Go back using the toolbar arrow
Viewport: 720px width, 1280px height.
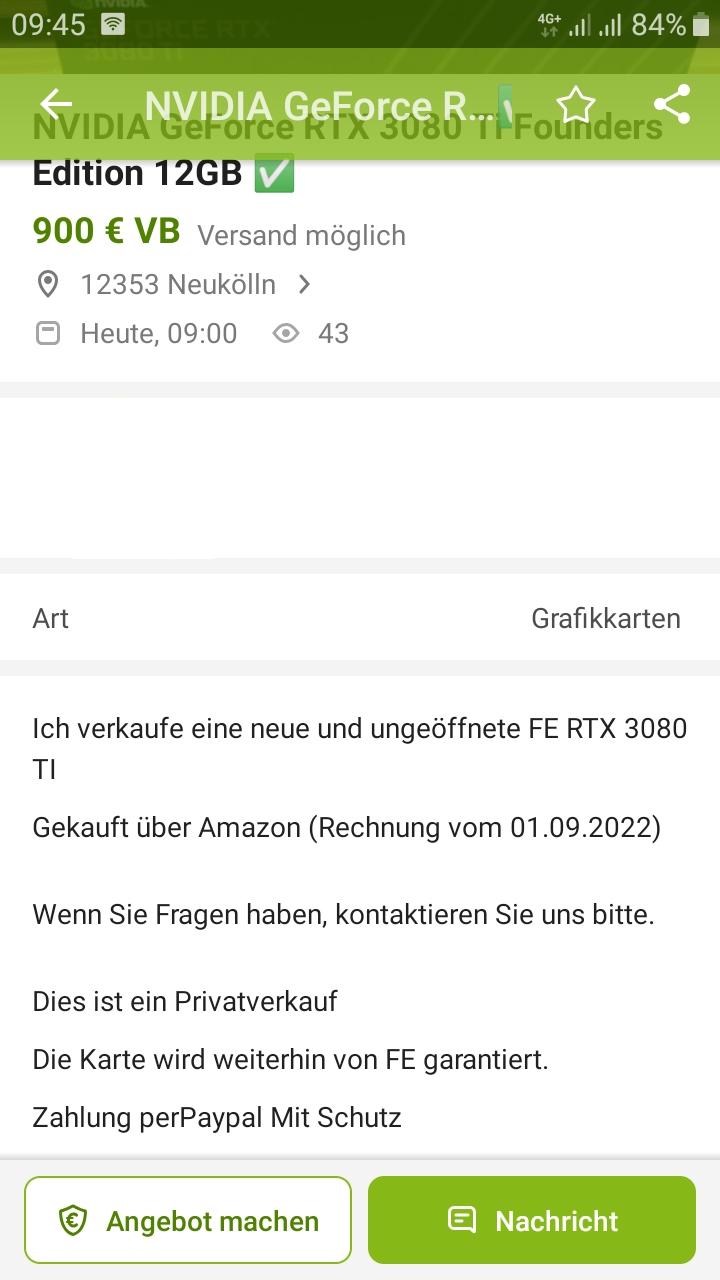(x=56, y=104)
